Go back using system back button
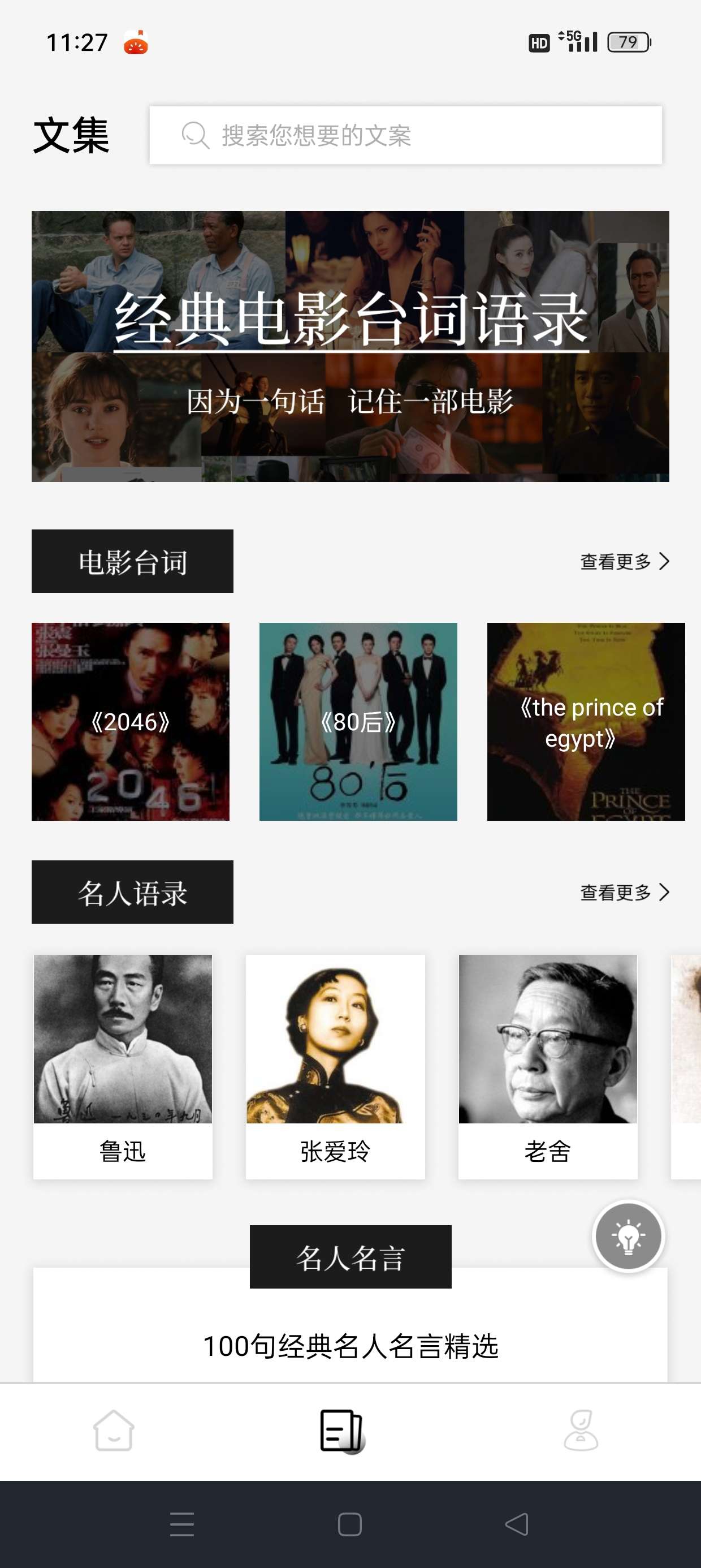701x1568 pixels. point(517,1524)
